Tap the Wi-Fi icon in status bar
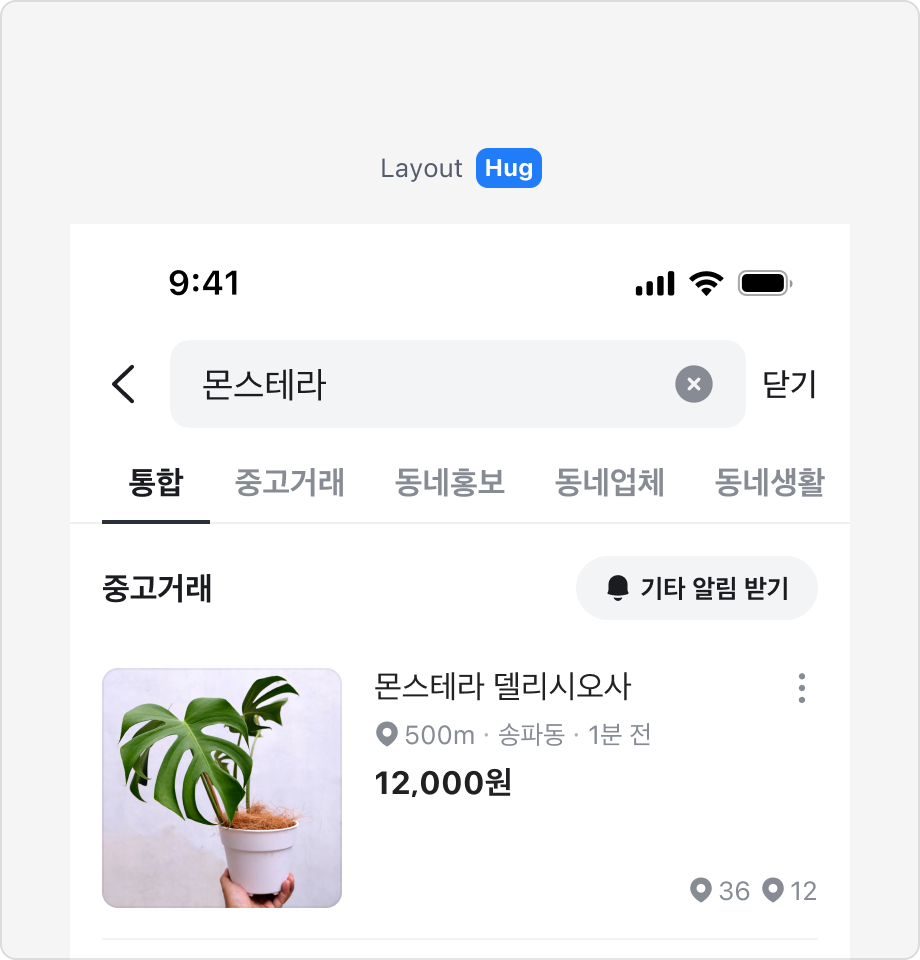Image resolution: width=920 pixels, height=960 pixels. [706, 283]
